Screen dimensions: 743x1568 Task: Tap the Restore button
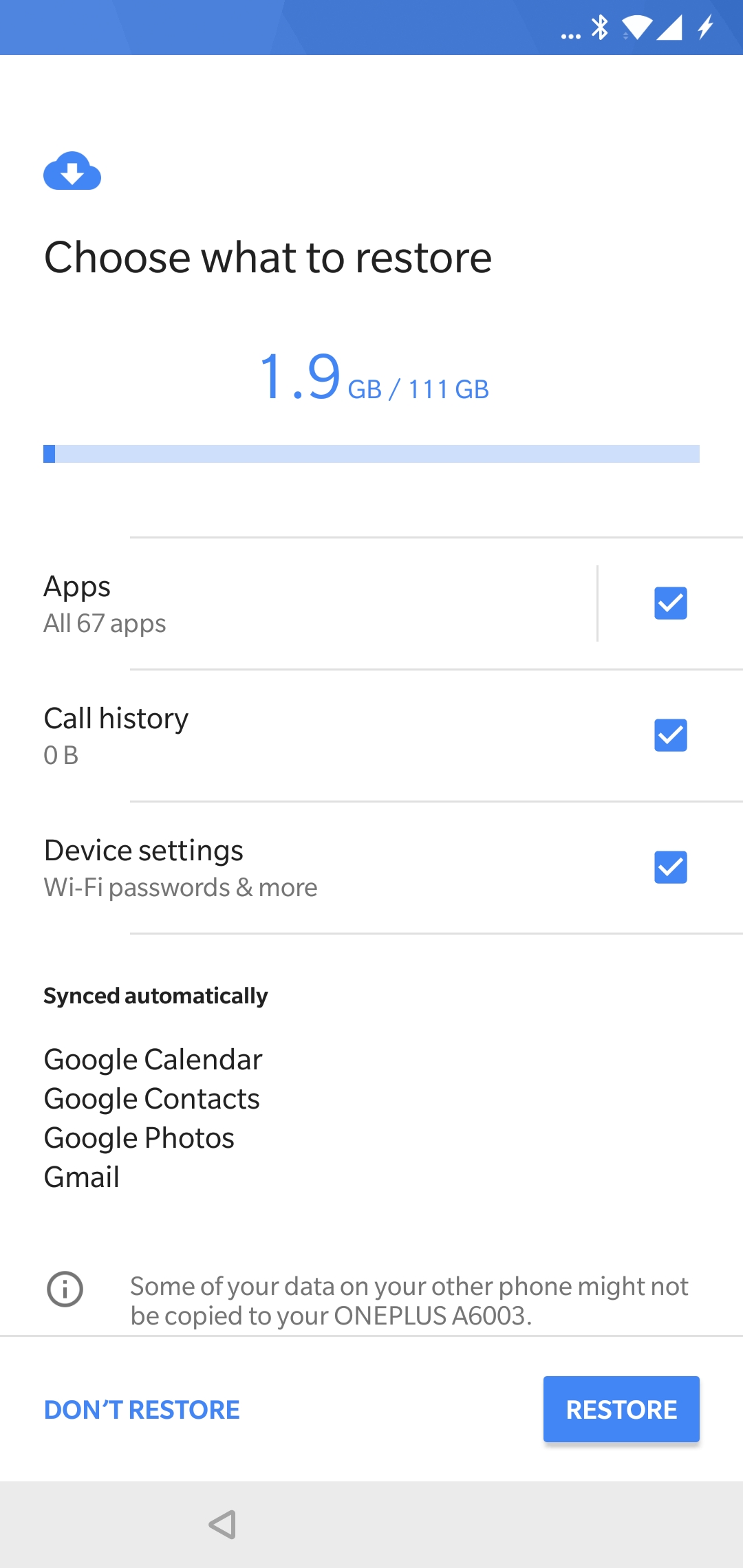coord(621,1409)
